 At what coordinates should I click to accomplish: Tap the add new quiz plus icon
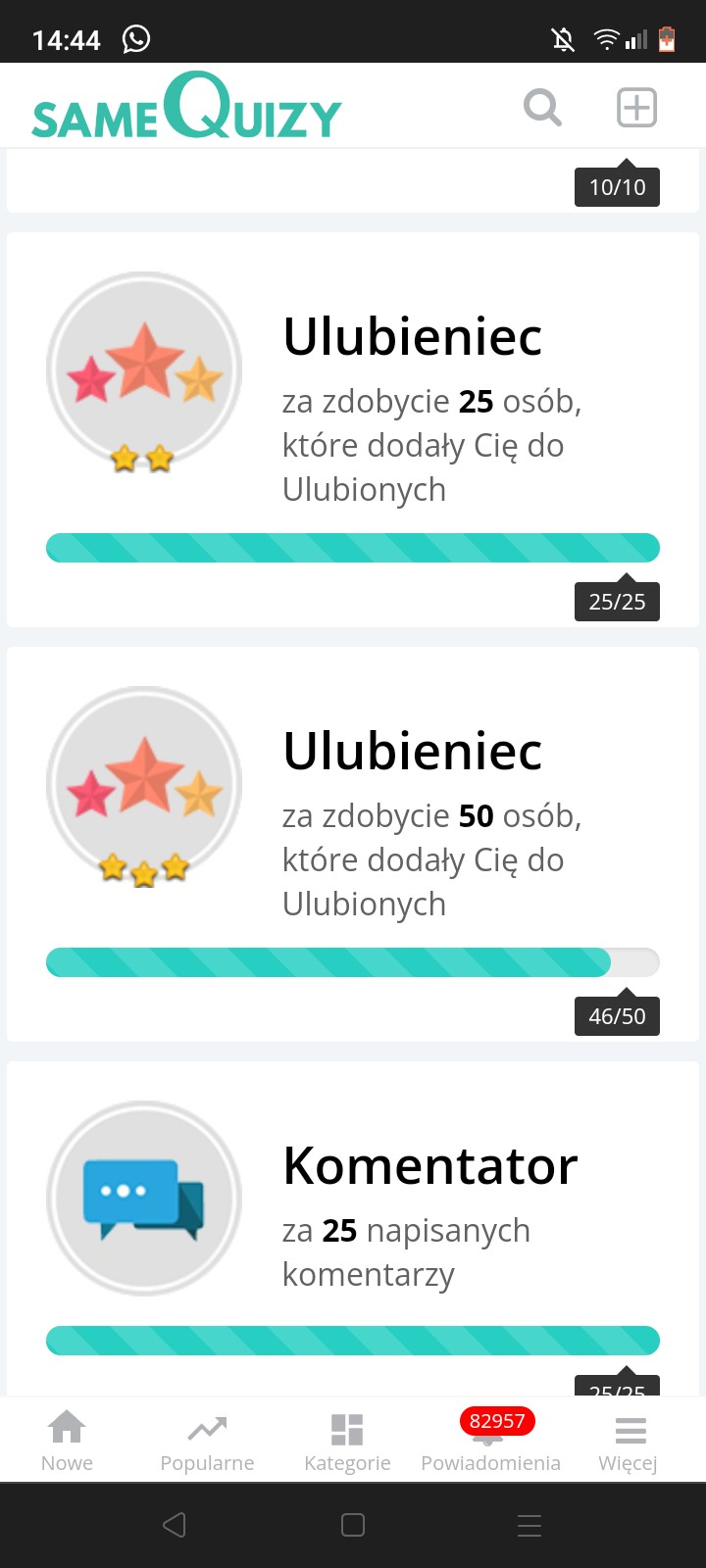[x=636, y=107]
